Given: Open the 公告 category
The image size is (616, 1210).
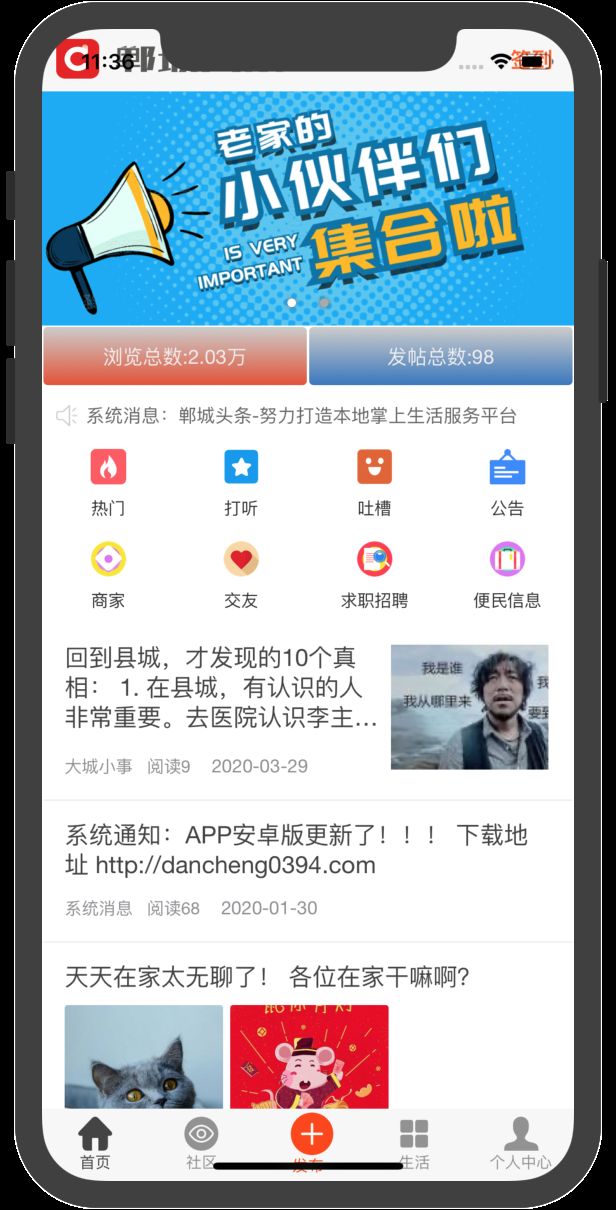Looking at the screenshot, I should 507,482.
